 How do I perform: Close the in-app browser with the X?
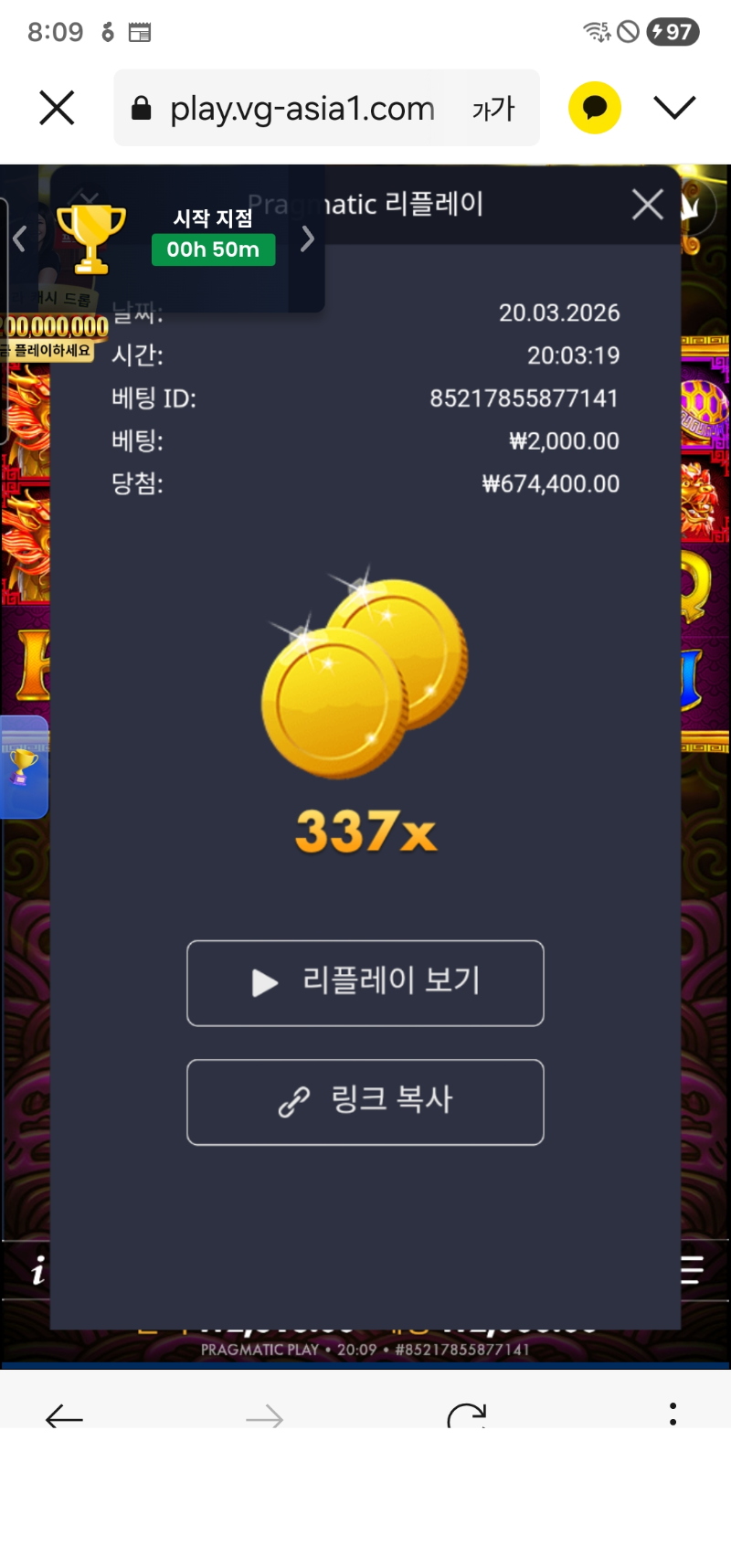coord(57,109)
